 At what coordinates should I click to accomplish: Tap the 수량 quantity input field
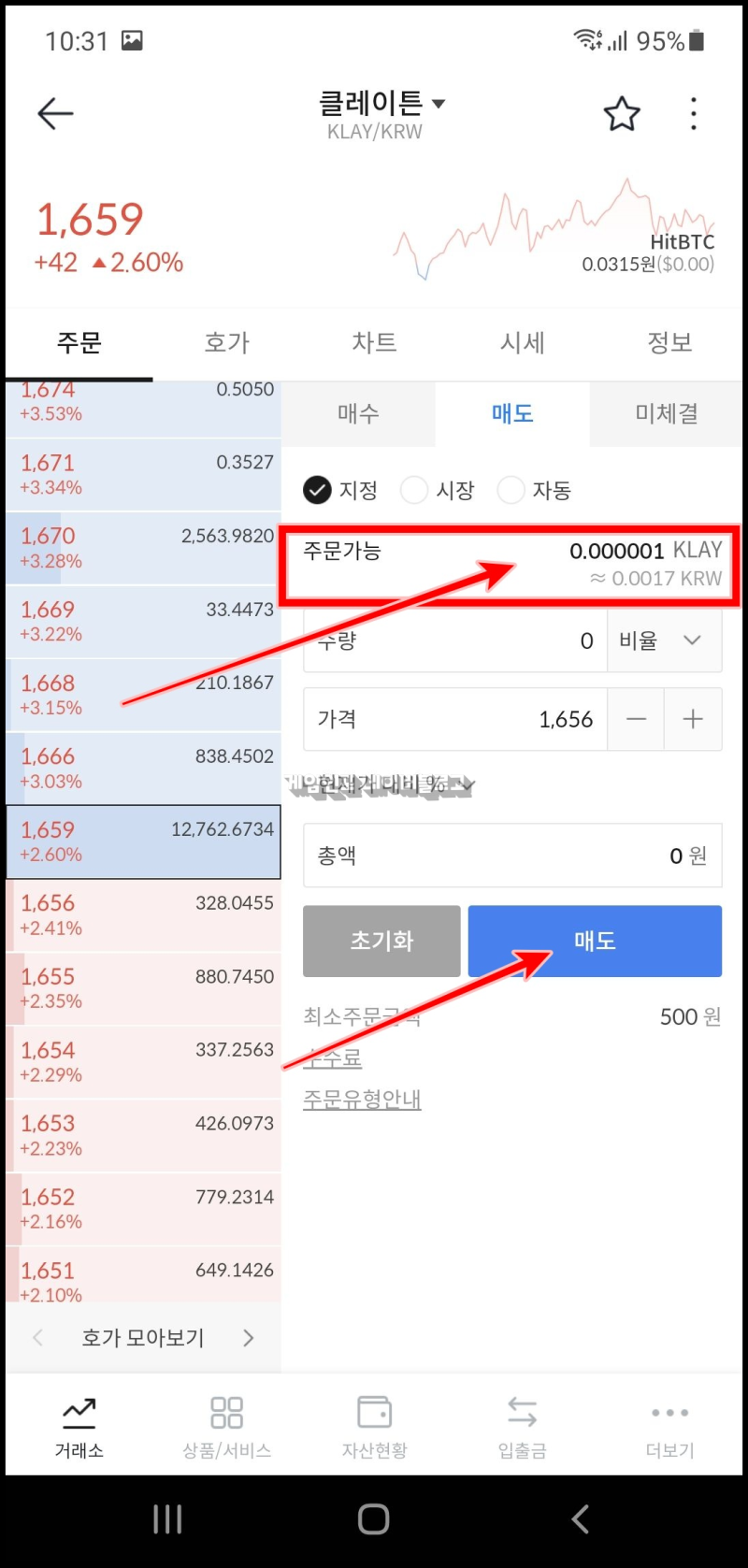455,640
